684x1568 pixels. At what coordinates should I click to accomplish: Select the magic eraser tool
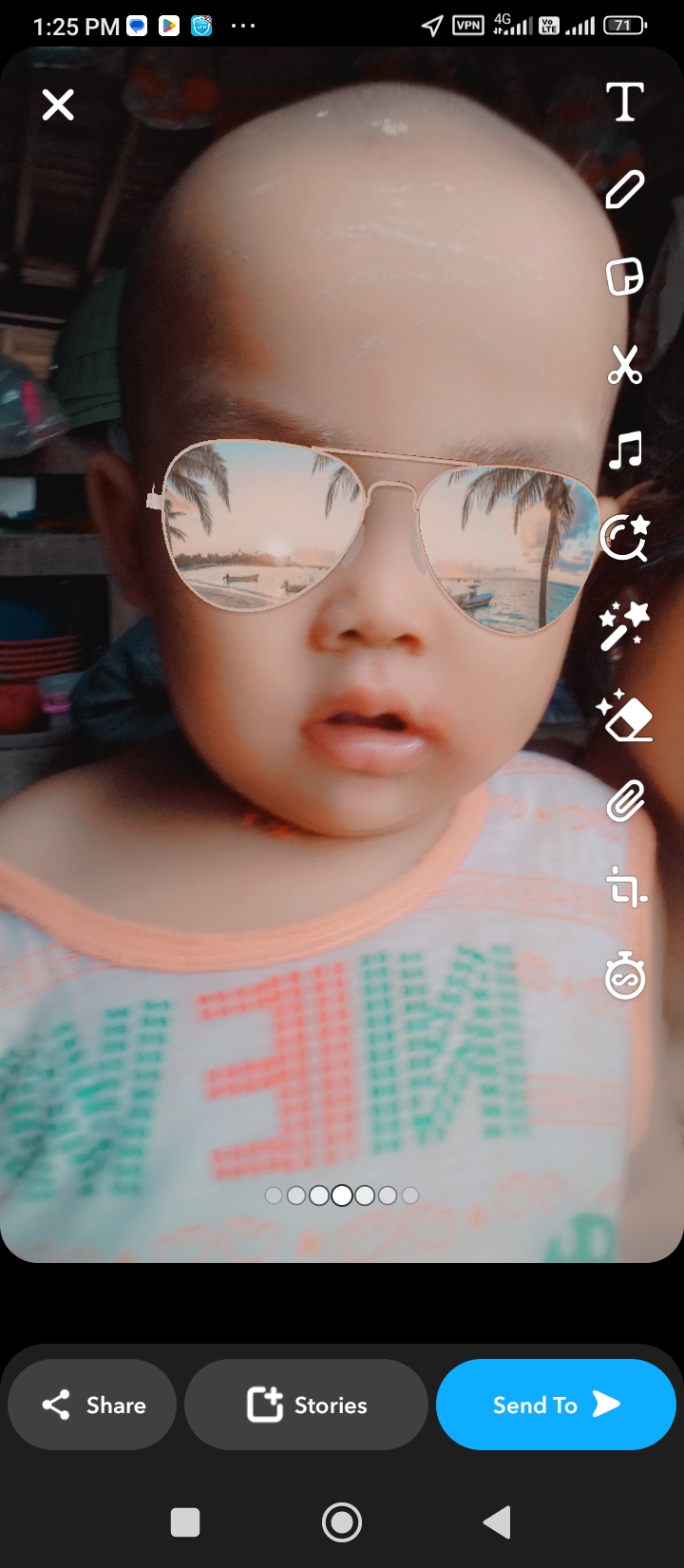(x=624, y=715)
